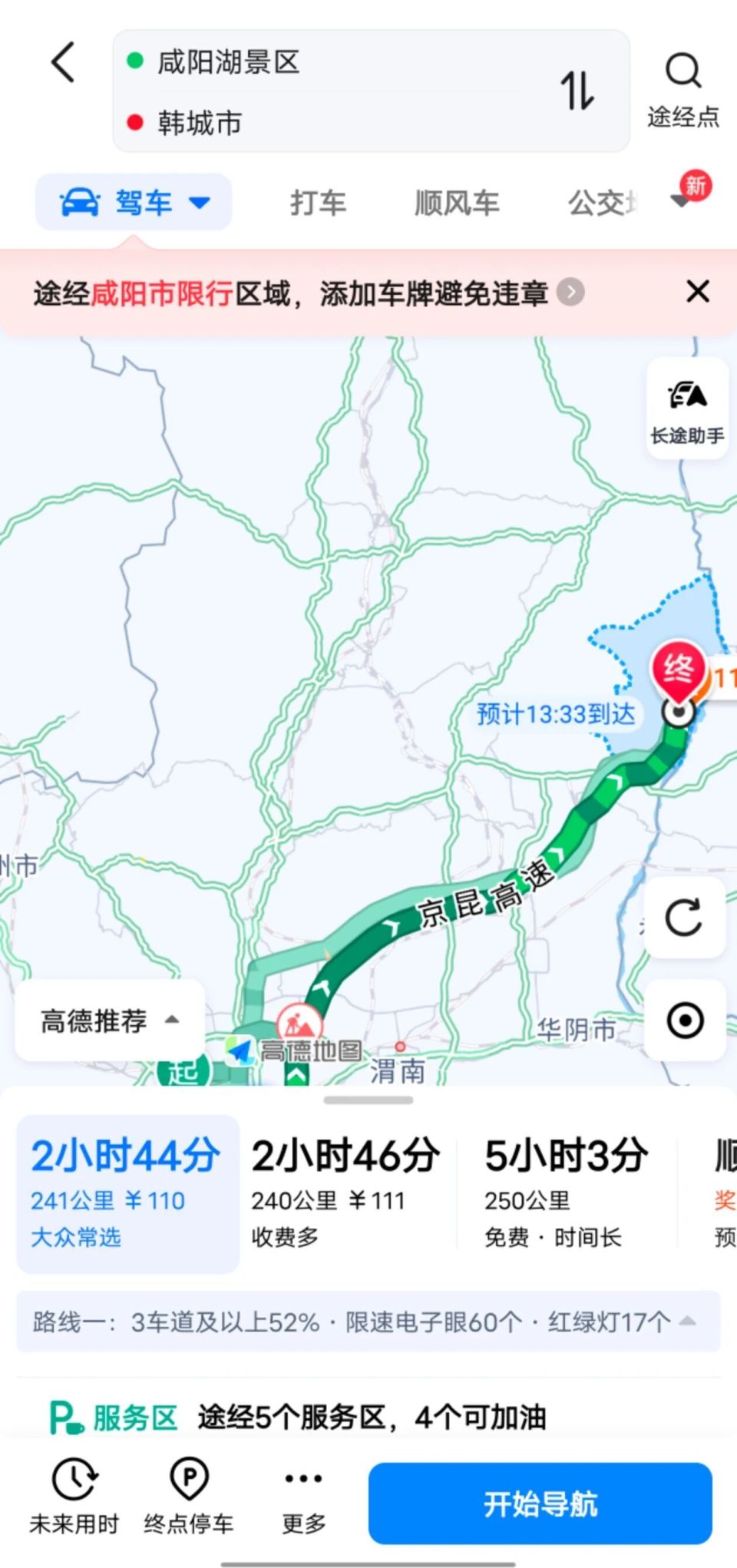Dismiss the 咸阳市限行 warning banner
This screenshot has height=1568, width=737.
[697, 293]
